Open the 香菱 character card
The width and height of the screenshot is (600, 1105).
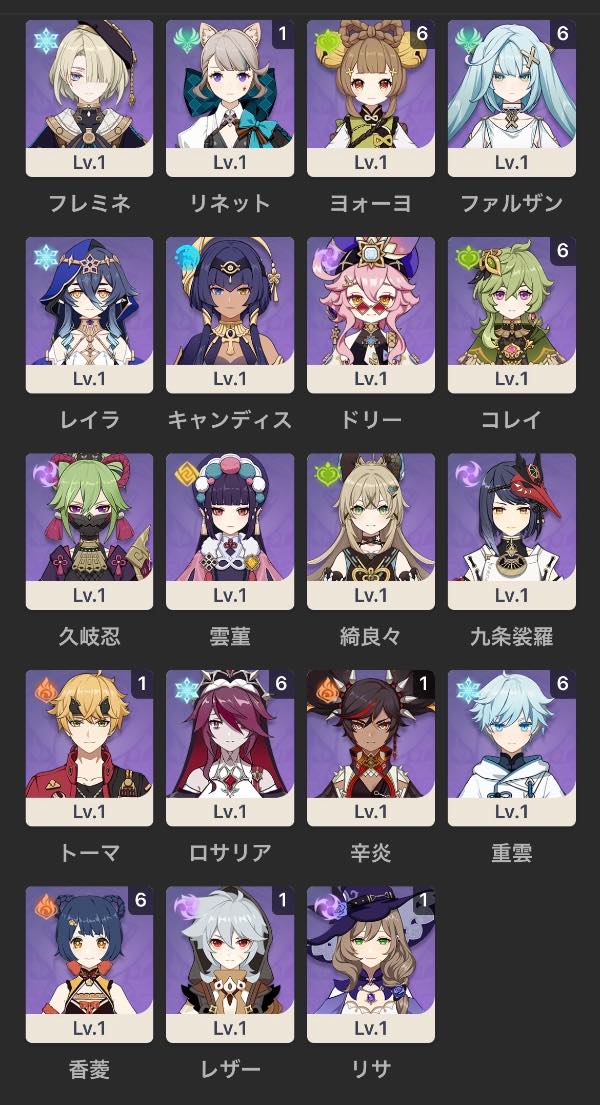coord(89,965)
